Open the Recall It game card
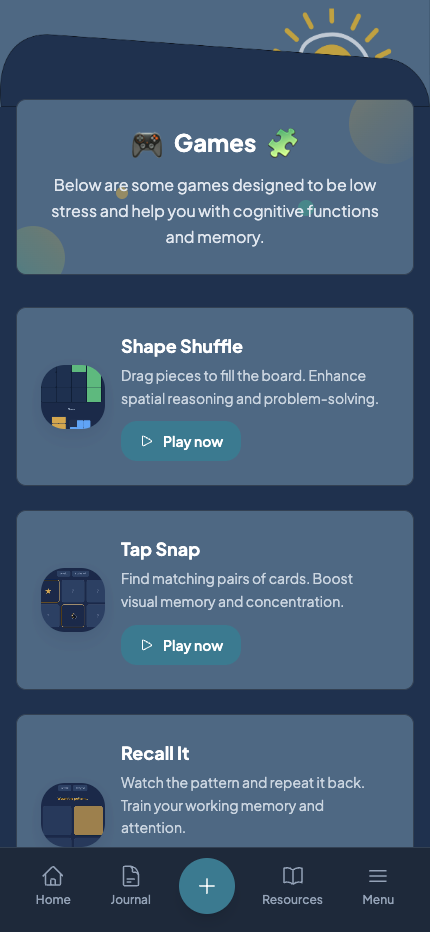The width and height of the screenshot is (430, 932). [x=215, y=782]
